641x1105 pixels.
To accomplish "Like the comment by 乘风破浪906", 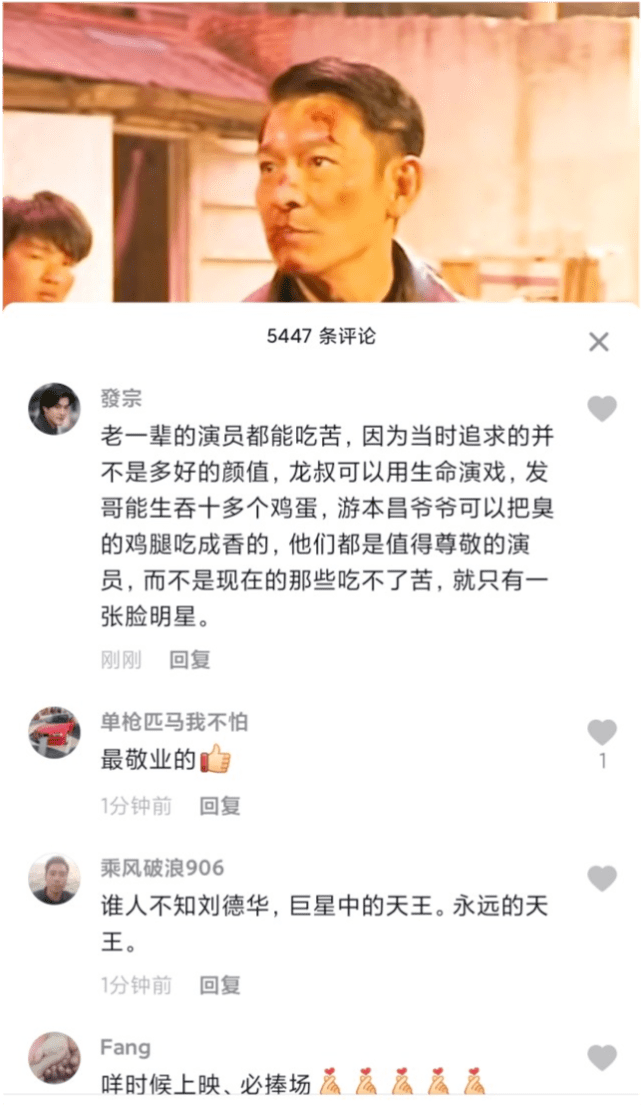I will click(601, 879).
